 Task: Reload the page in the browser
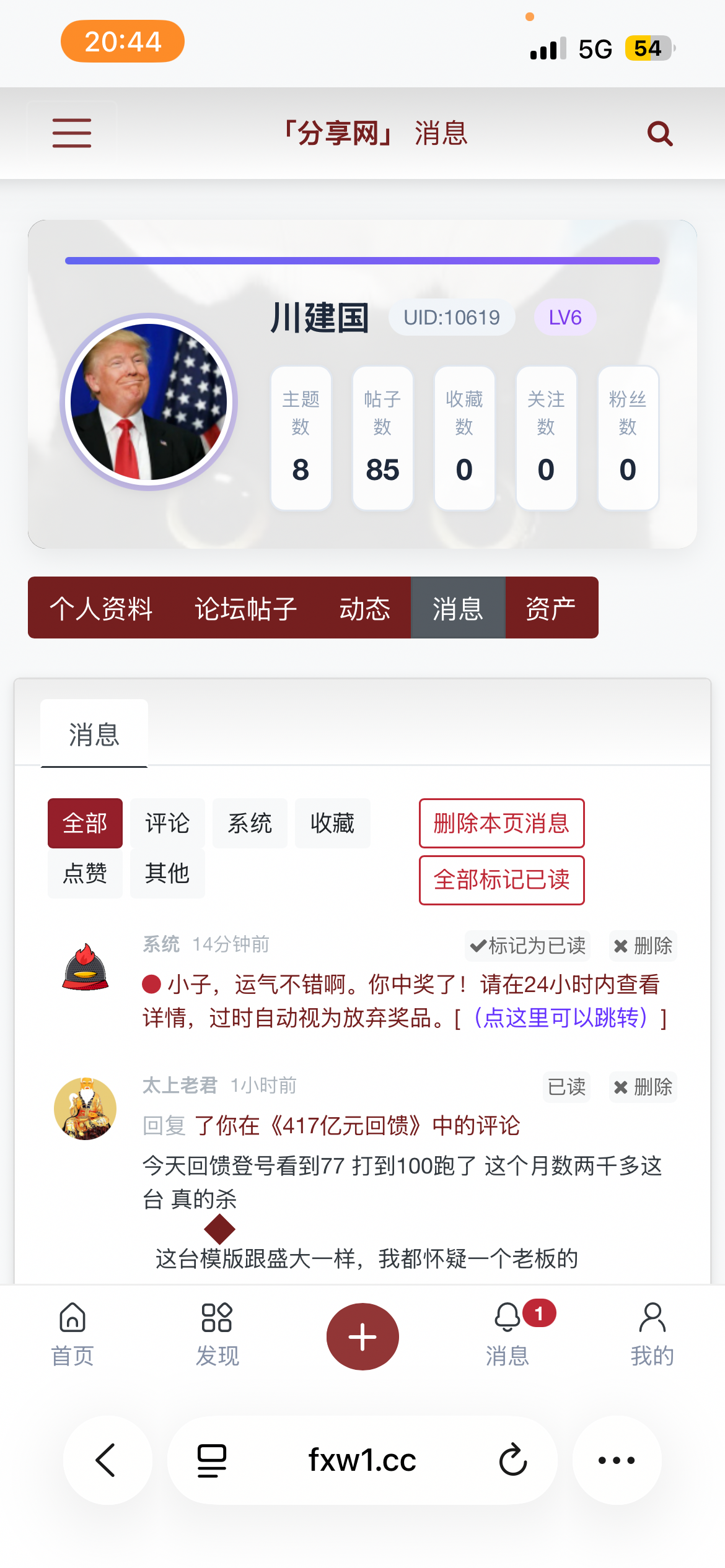coord(513,1460)
